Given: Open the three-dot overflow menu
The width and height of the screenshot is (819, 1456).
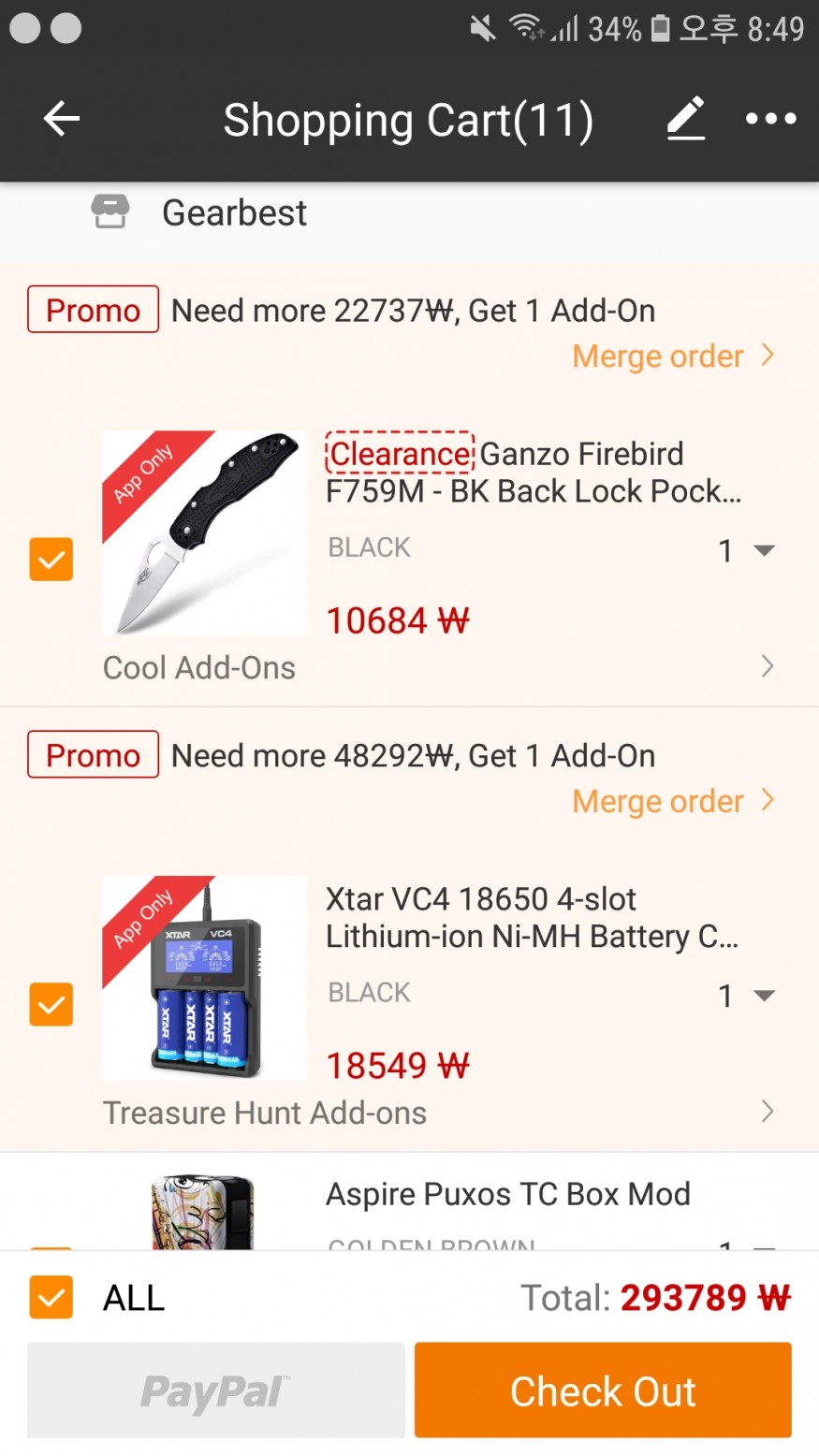Looking at the screenshot, I should tap(770, 119).
